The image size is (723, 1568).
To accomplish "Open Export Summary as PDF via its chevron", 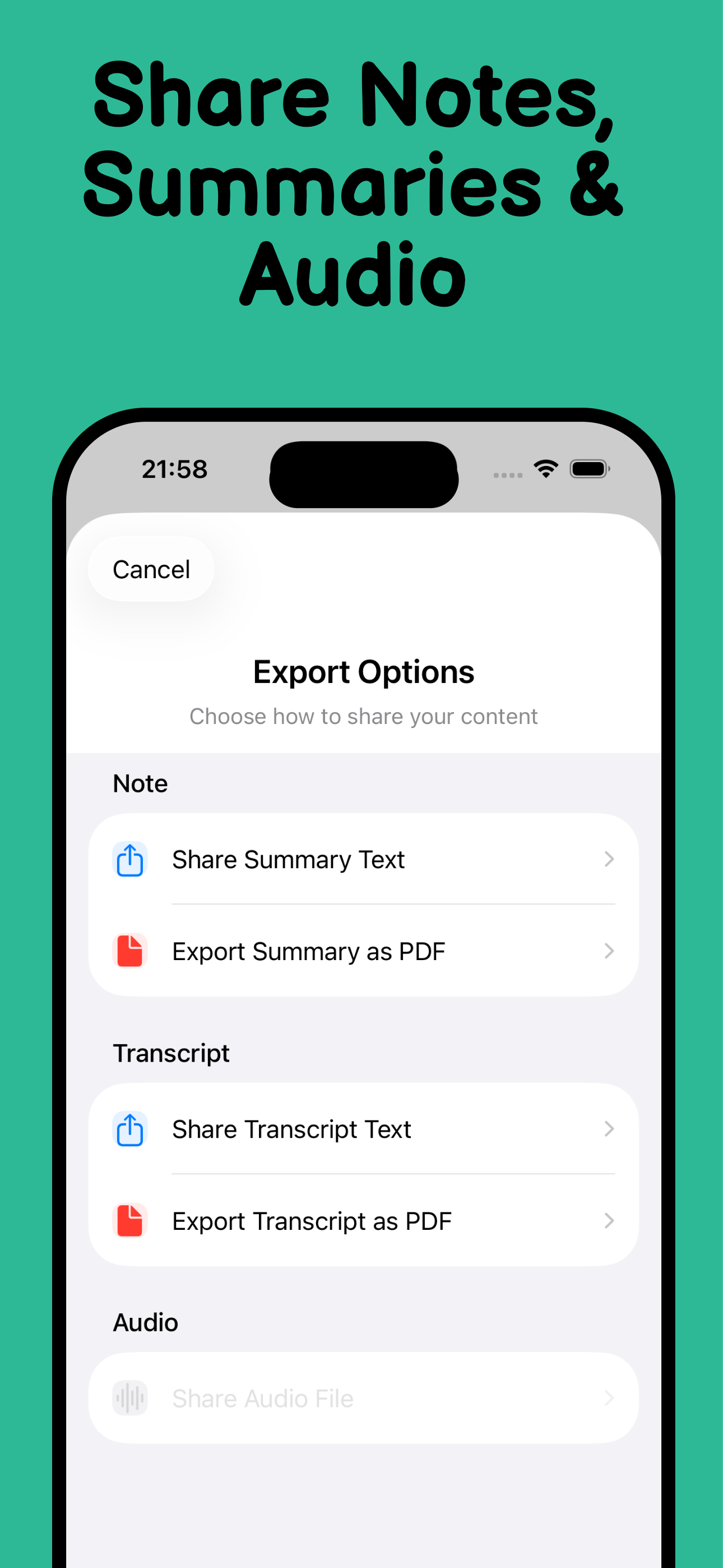I will pos(609,951).
